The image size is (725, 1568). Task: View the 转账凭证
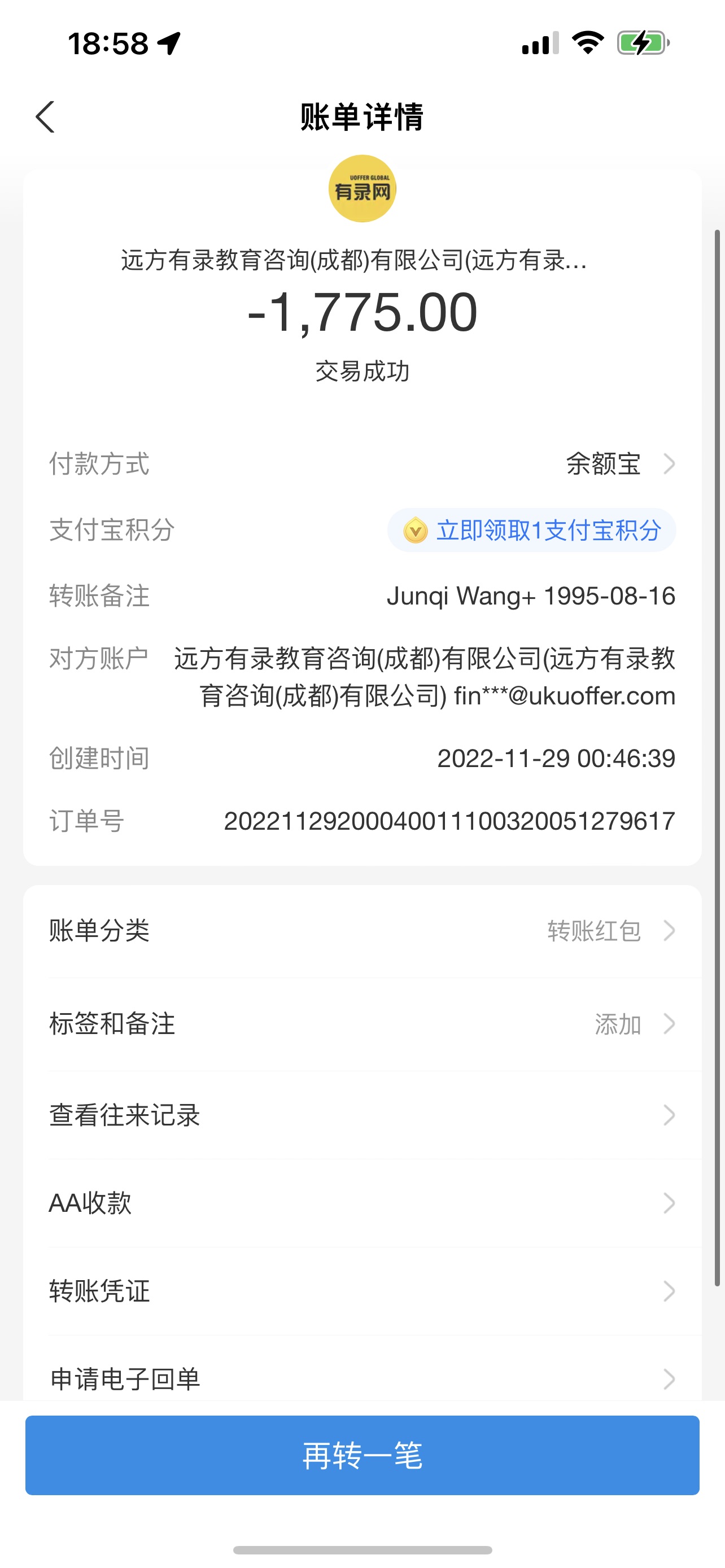point(361,1291)
